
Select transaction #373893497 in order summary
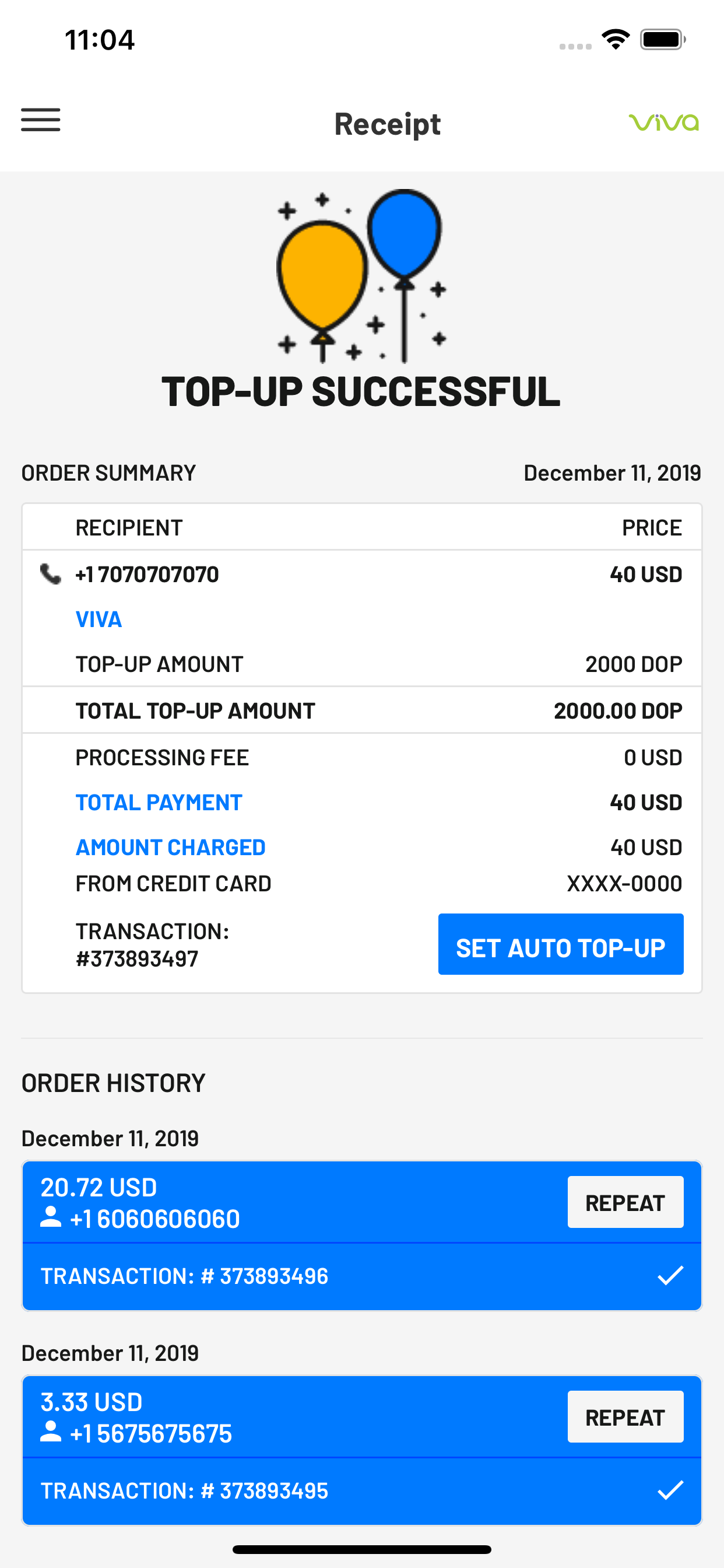tap(136, 944)
